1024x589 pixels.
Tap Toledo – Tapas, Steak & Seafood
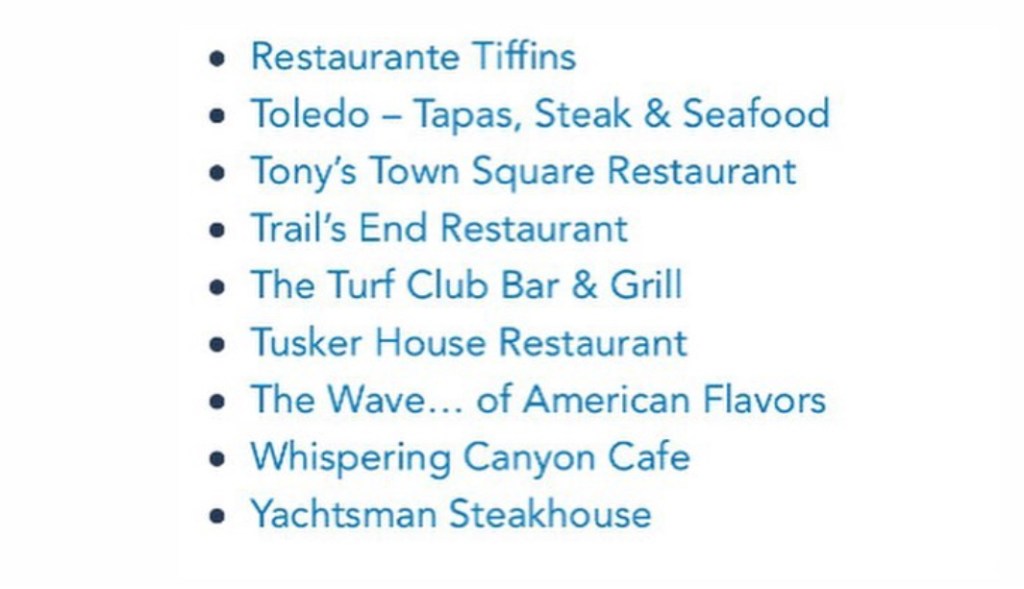(x=539, y=114)
